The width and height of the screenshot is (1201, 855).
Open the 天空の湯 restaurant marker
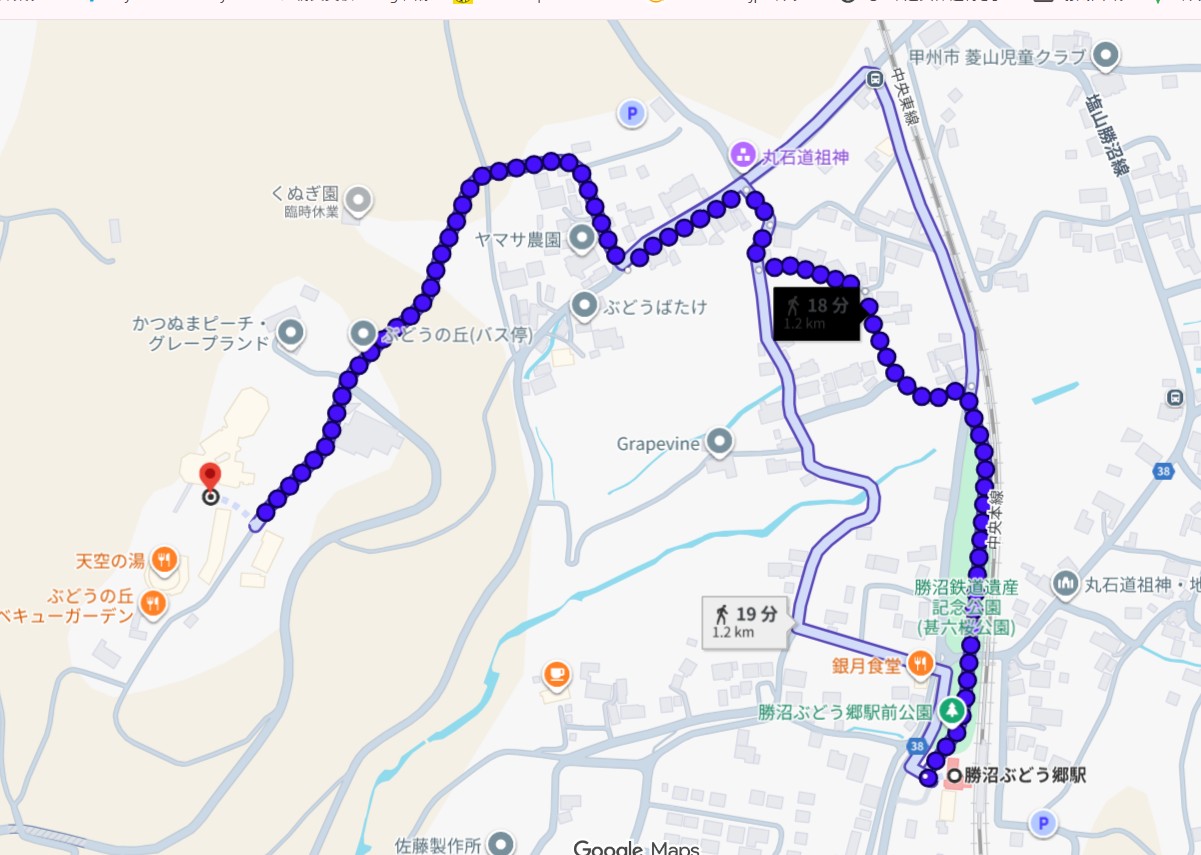[x=165, y=560]
